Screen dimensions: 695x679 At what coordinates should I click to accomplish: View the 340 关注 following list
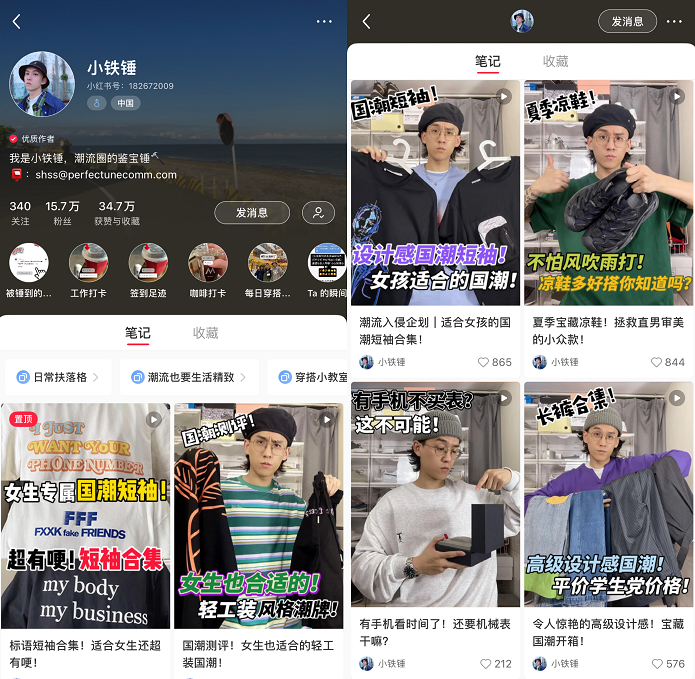[20, 212]
